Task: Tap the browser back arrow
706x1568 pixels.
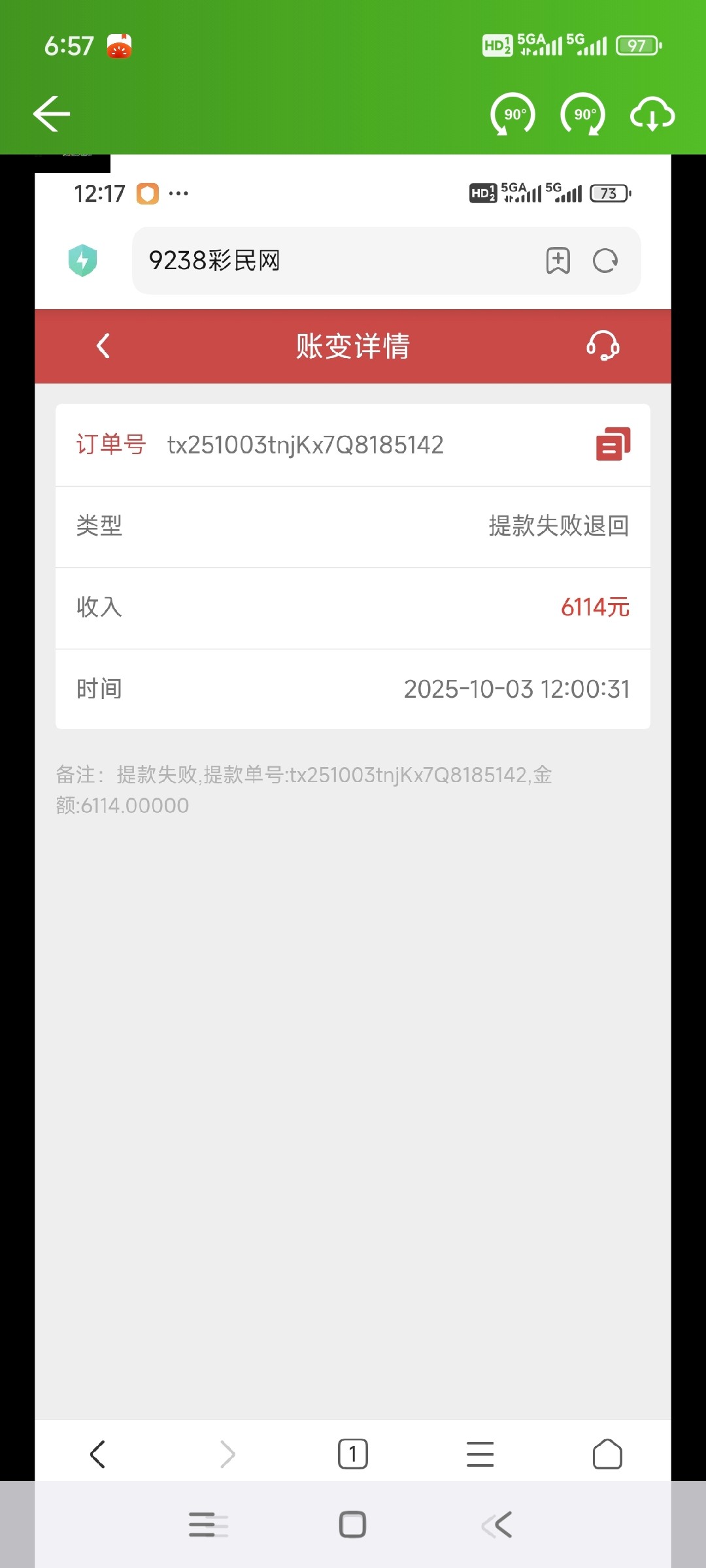Action: coord(97,1454)
